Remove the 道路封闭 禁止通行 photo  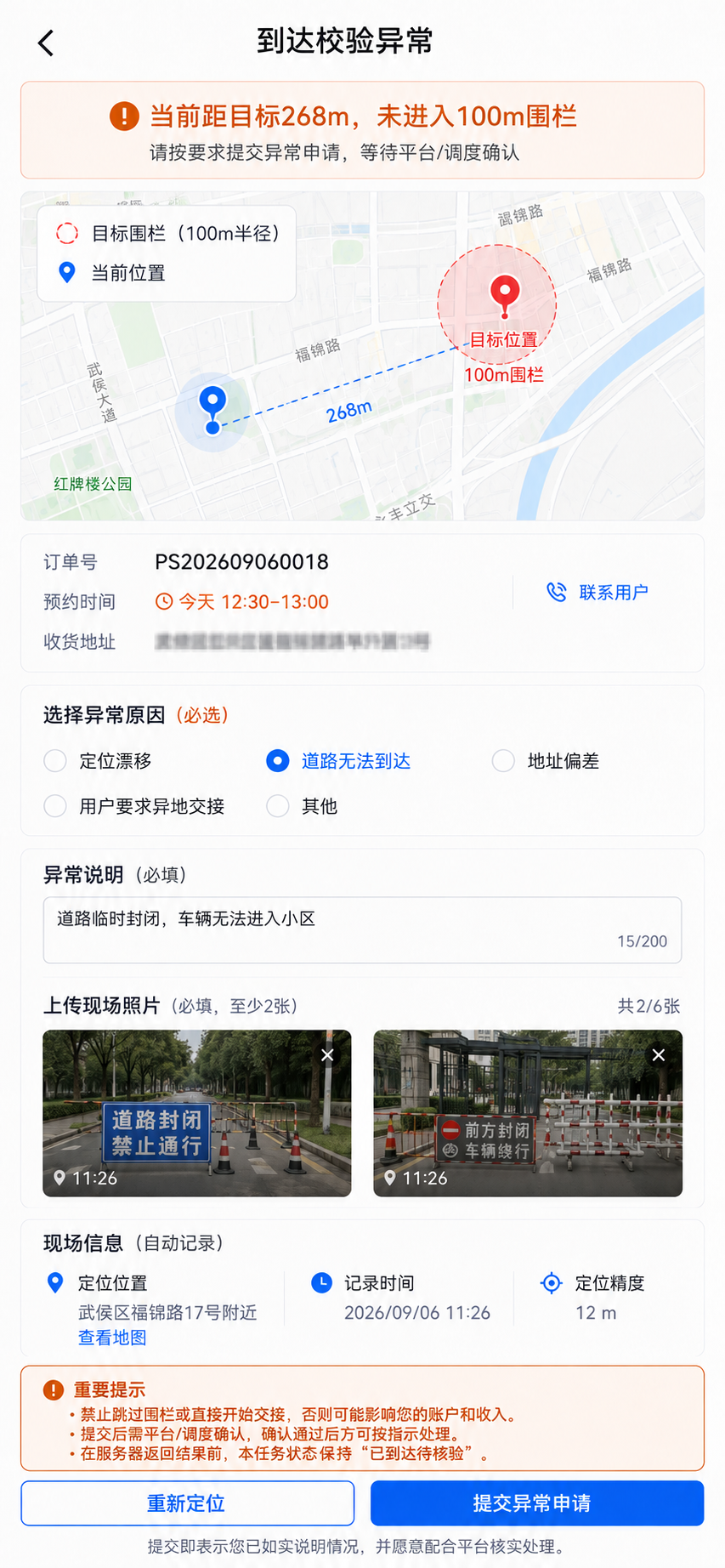[x=327, y=1054]
